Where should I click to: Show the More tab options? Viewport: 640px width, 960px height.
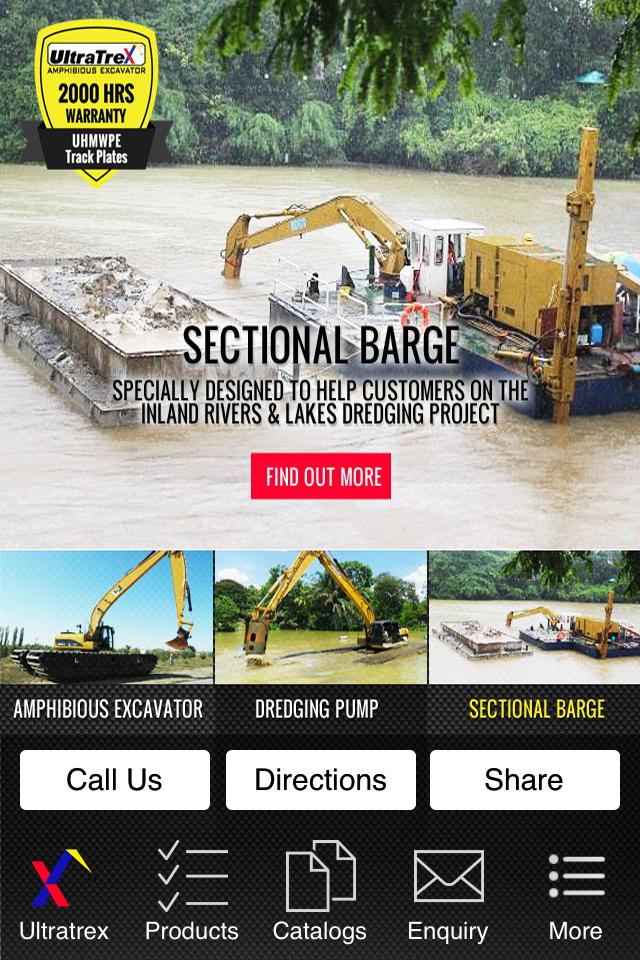click(x=576, y=892)
